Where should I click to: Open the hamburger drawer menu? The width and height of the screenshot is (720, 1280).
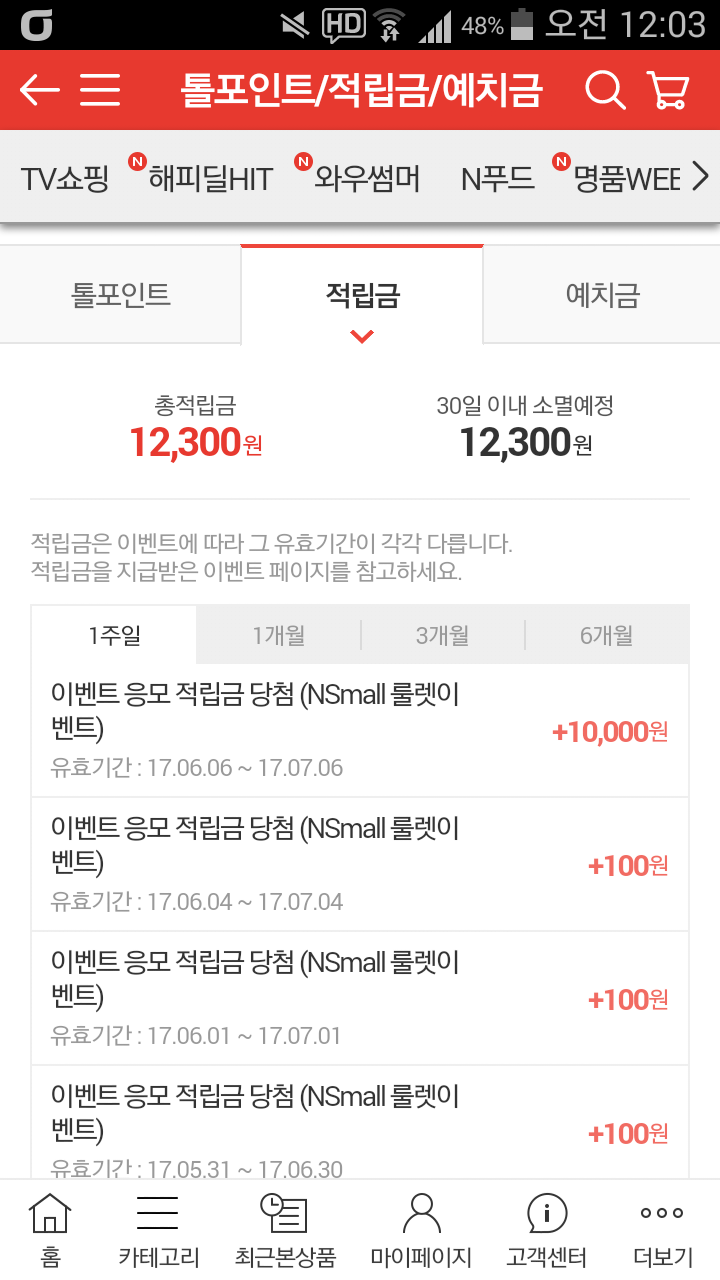pos(100,91)
